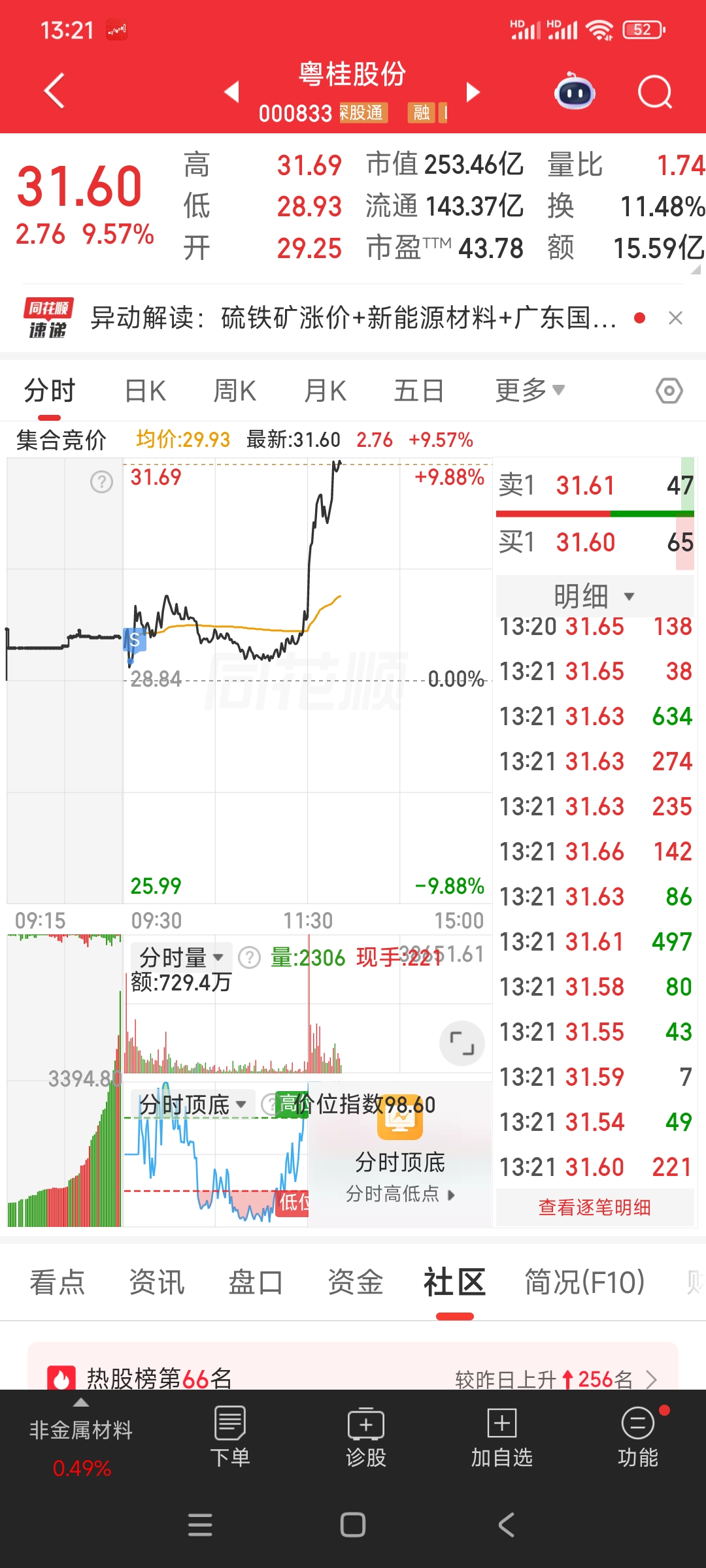The height and width of the screenshot is (1568, 706).
Task: Switch to the previous stock
Action: point(231,92)
